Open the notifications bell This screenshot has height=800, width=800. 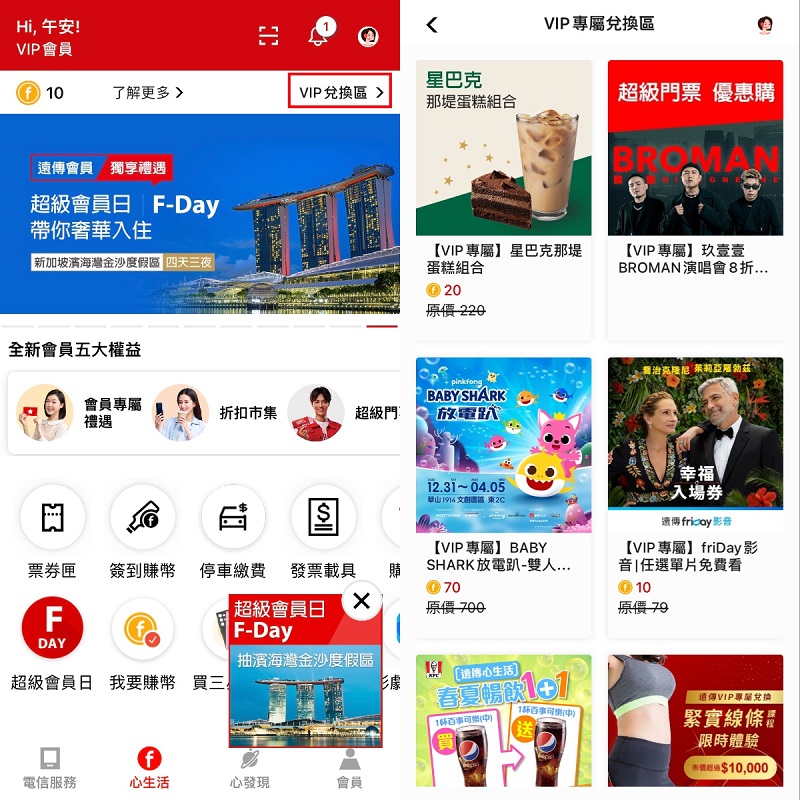(x=318, y=35)
